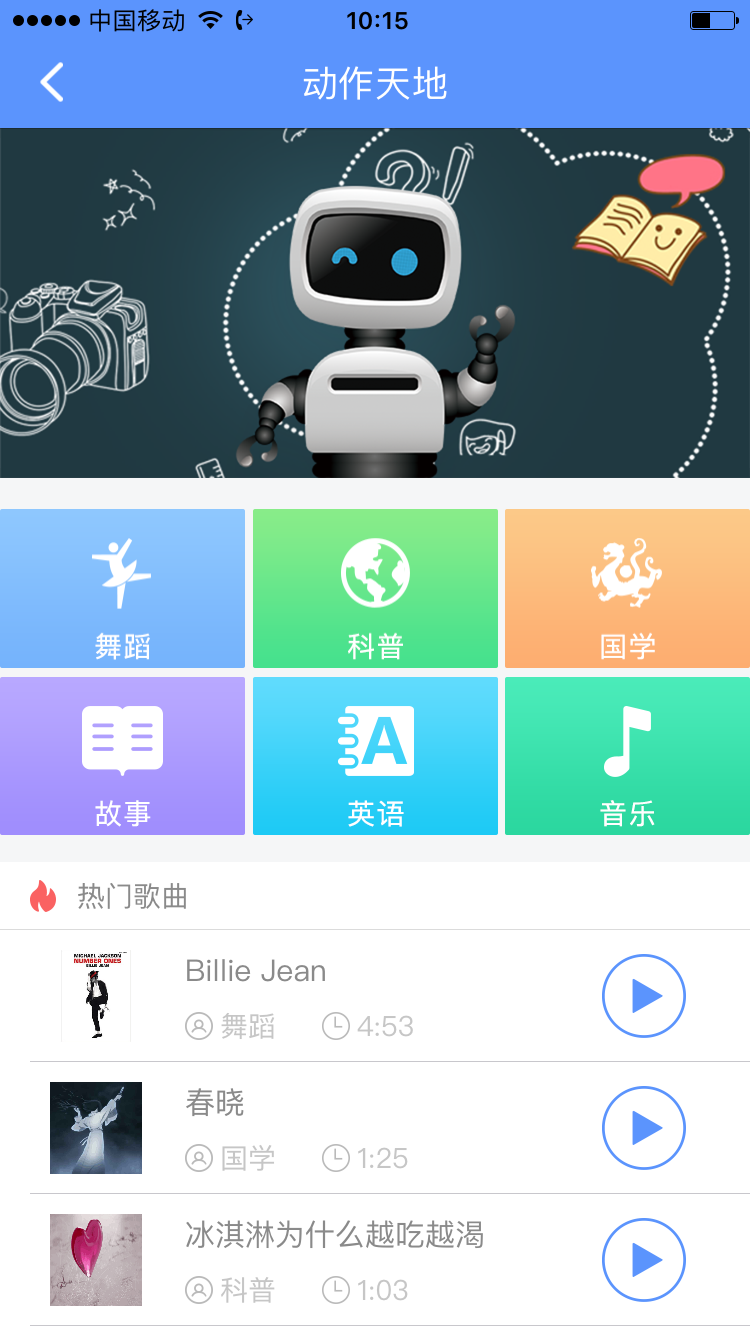Open the 故事 story category

point(122,756)
